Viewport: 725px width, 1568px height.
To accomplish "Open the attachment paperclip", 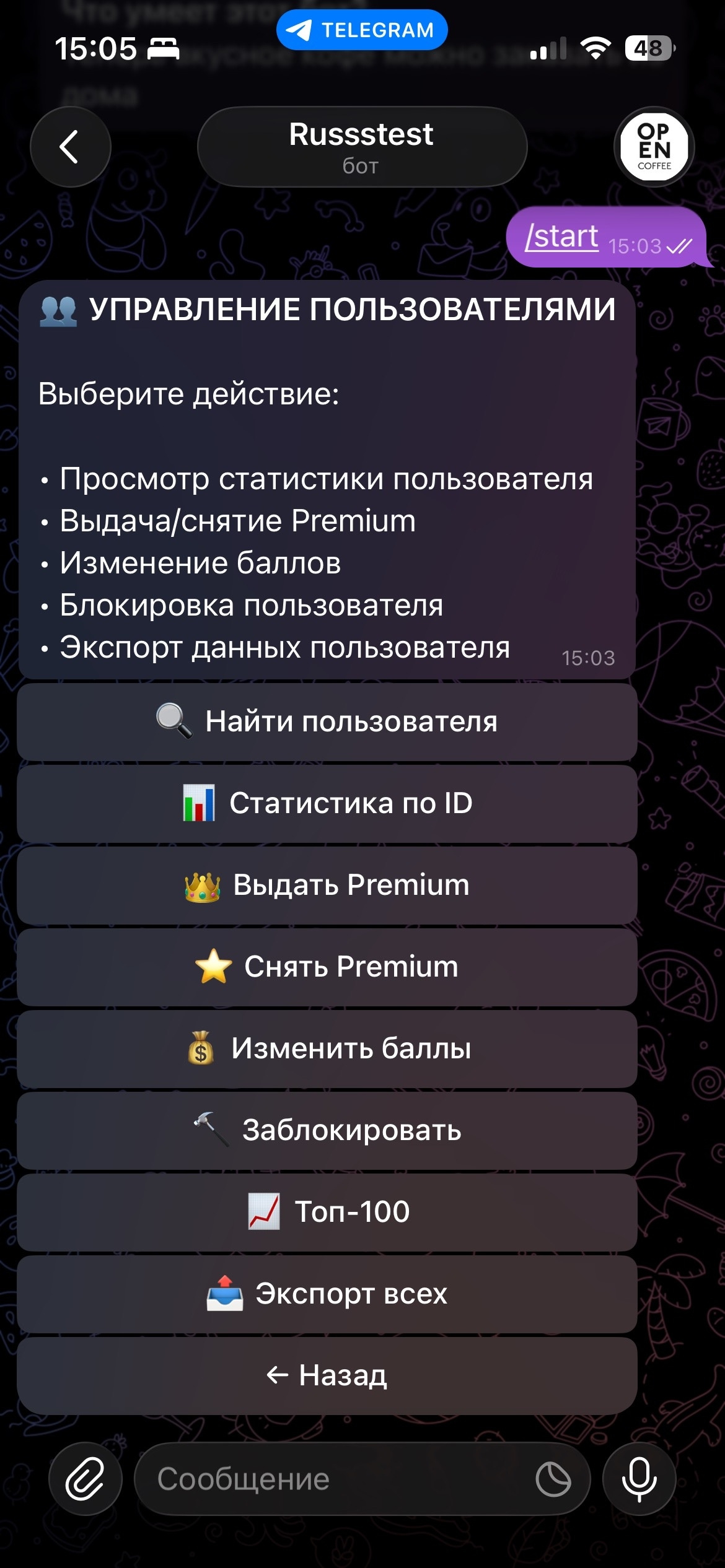I will 85,1479.
